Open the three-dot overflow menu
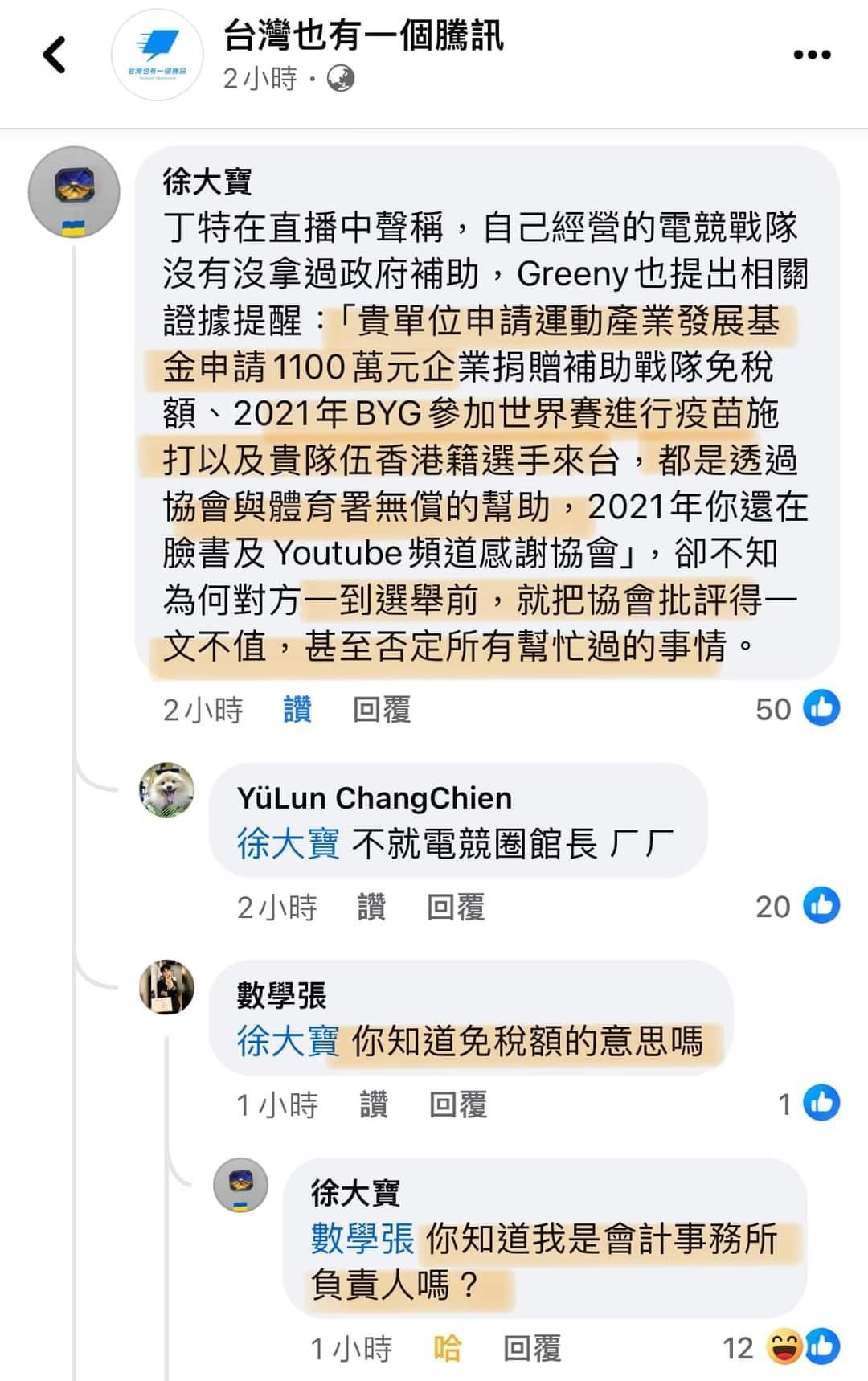Viewport: 868px width, 1381px height. 812,55
